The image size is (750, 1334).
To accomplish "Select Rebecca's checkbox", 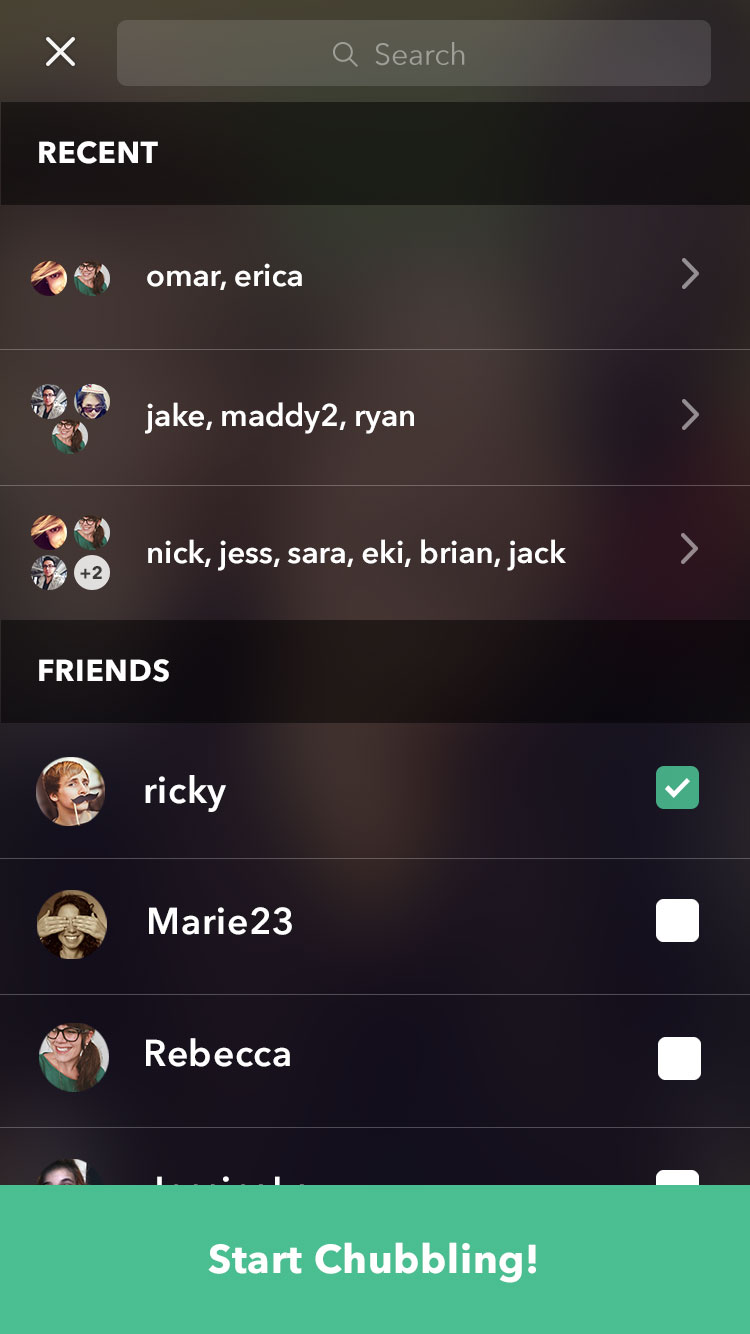I will [679, 1058].
